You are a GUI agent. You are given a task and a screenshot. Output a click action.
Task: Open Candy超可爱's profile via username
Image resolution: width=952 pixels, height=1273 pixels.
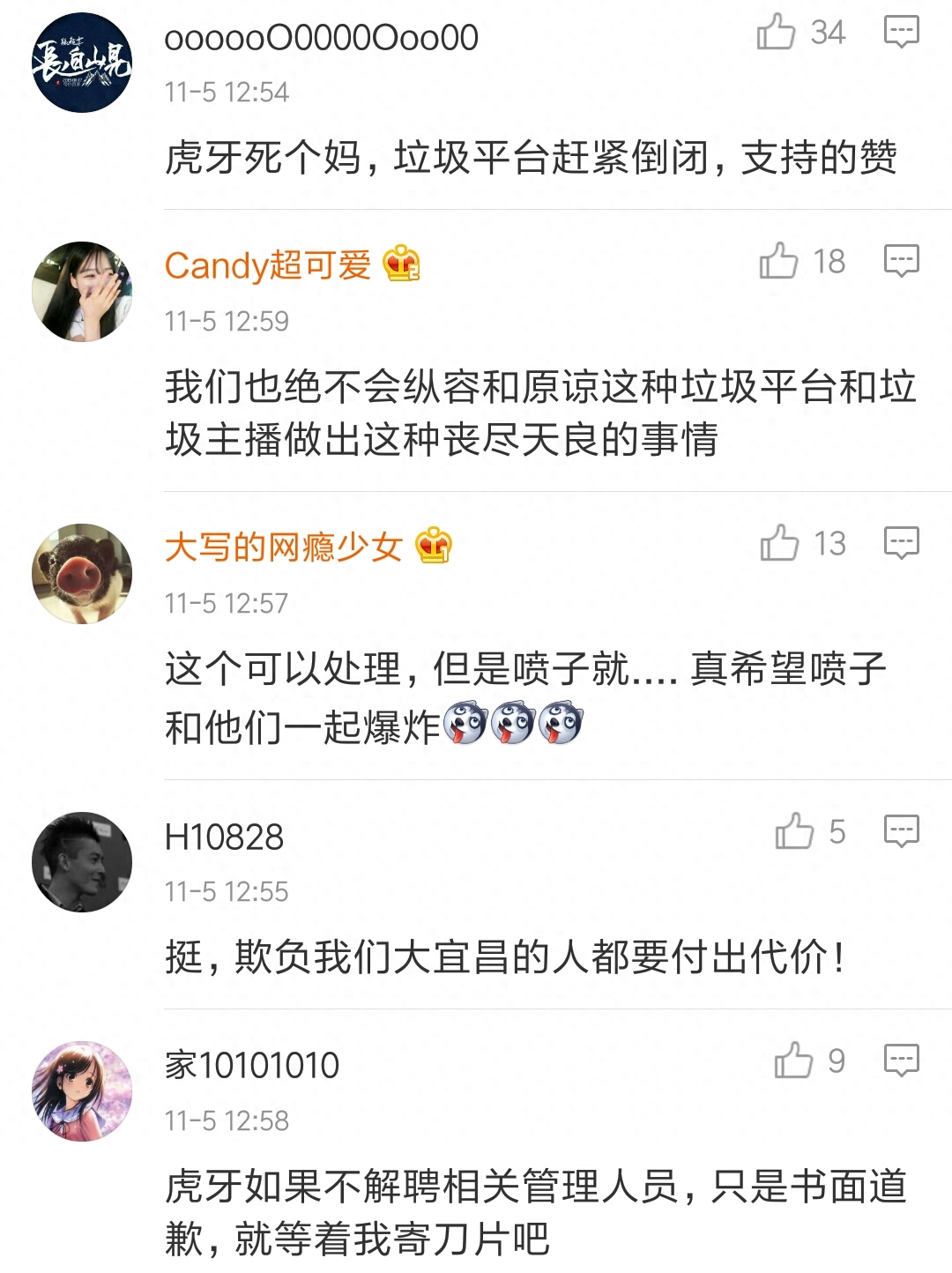[268, 265]
